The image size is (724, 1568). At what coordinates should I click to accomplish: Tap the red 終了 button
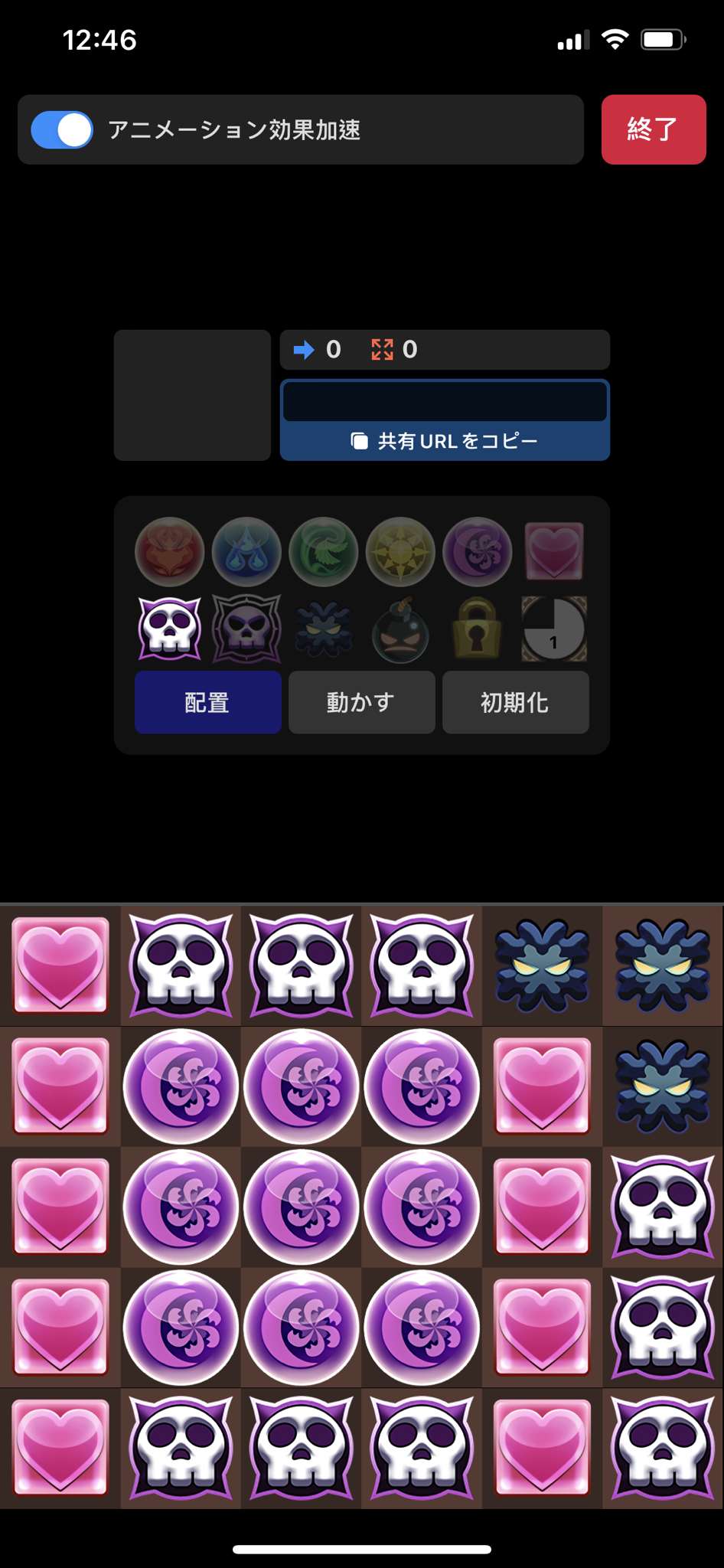[x=653, y=129]
